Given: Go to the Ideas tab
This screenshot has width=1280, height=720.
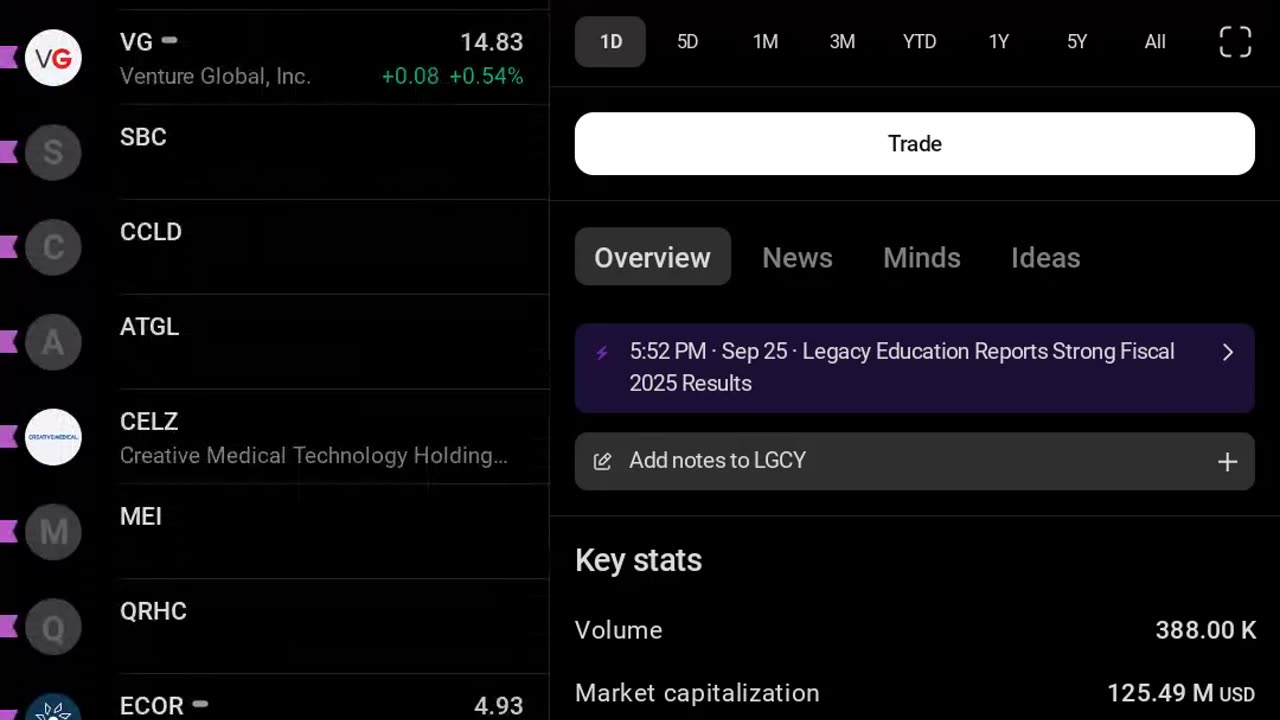Looking at the screenshot, I should pos(1045,257).
